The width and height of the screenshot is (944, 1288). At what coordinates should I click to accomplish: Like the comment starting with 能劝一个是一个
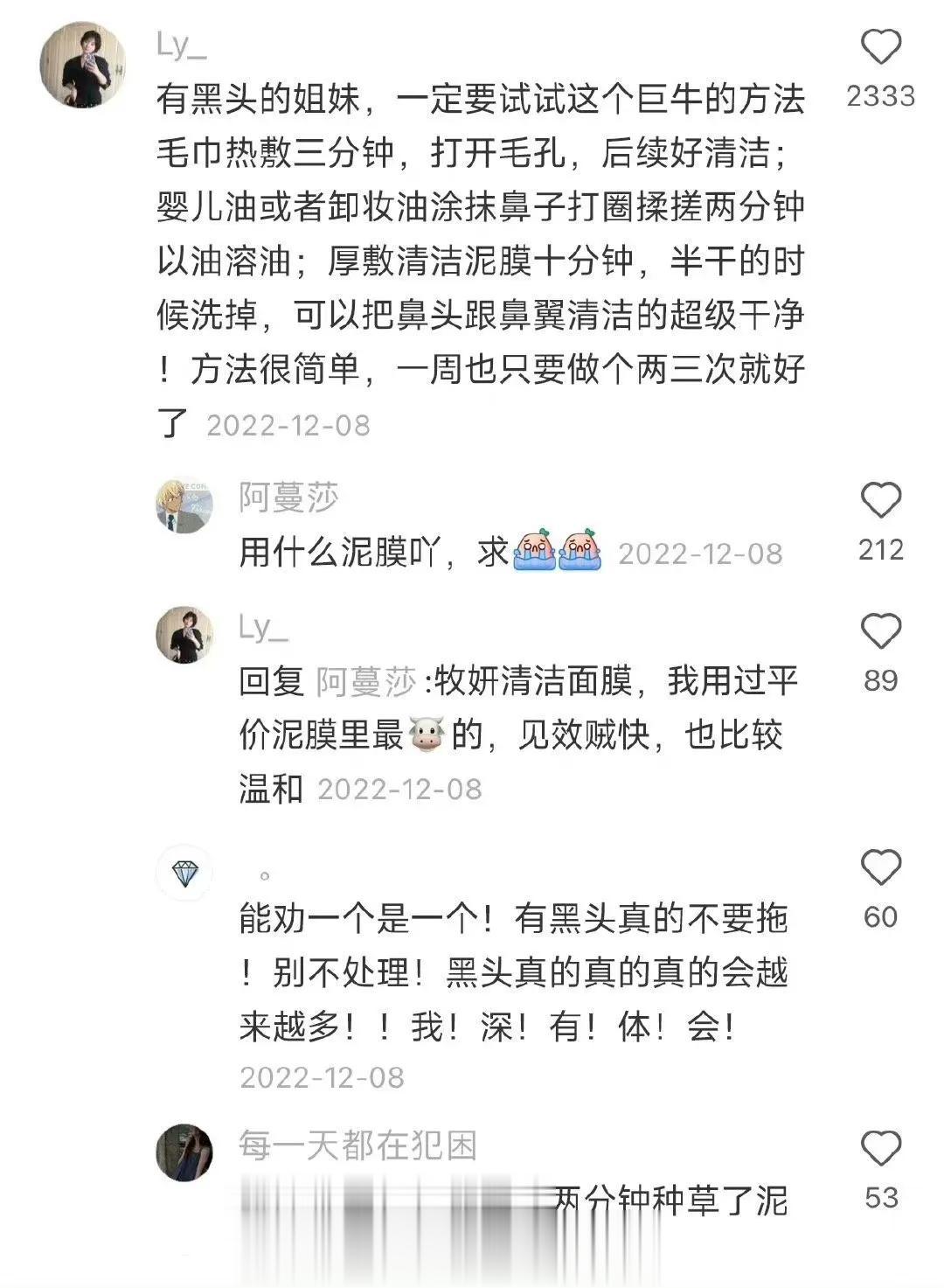pos(880,868)
